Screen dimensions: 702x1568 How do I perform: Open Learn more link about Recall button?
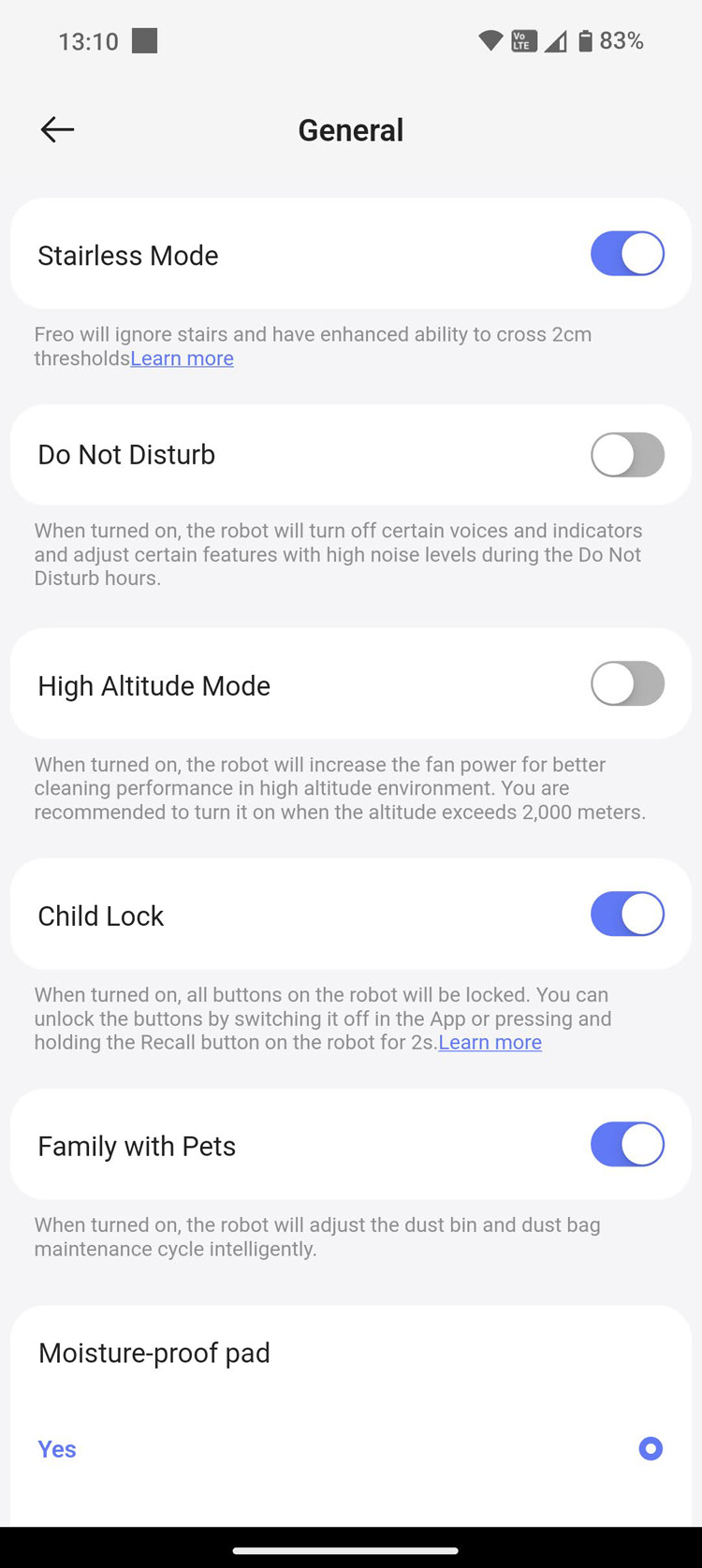tap(490, 1043)
